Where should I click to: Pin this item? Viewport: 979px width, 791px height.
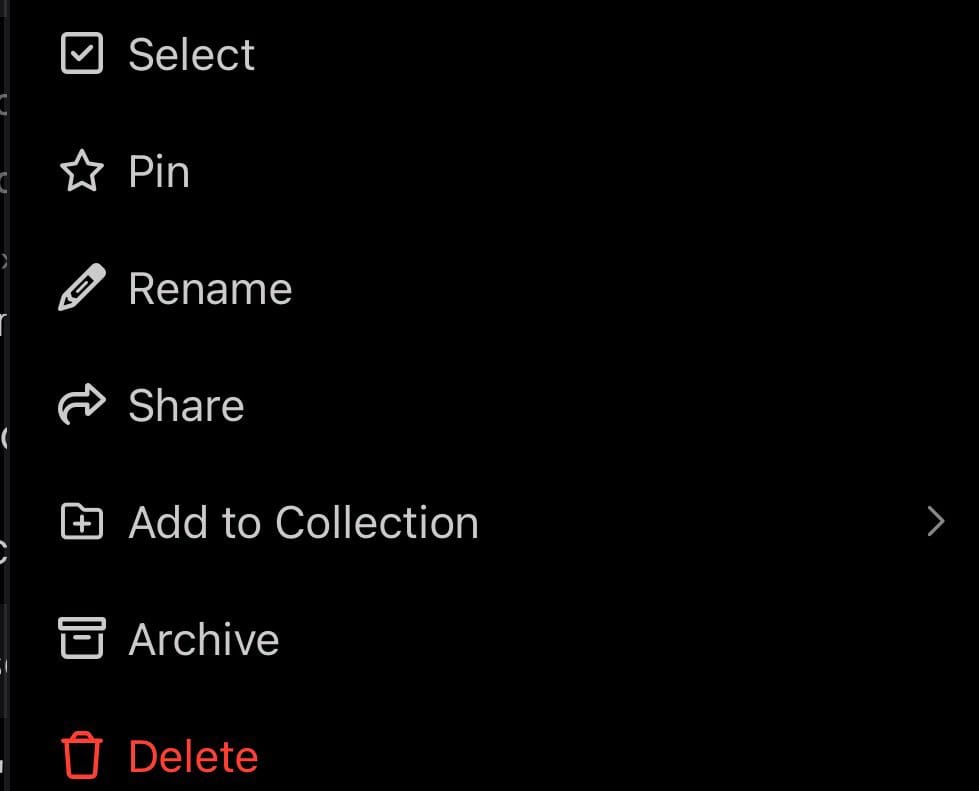[x=158, y=172]
